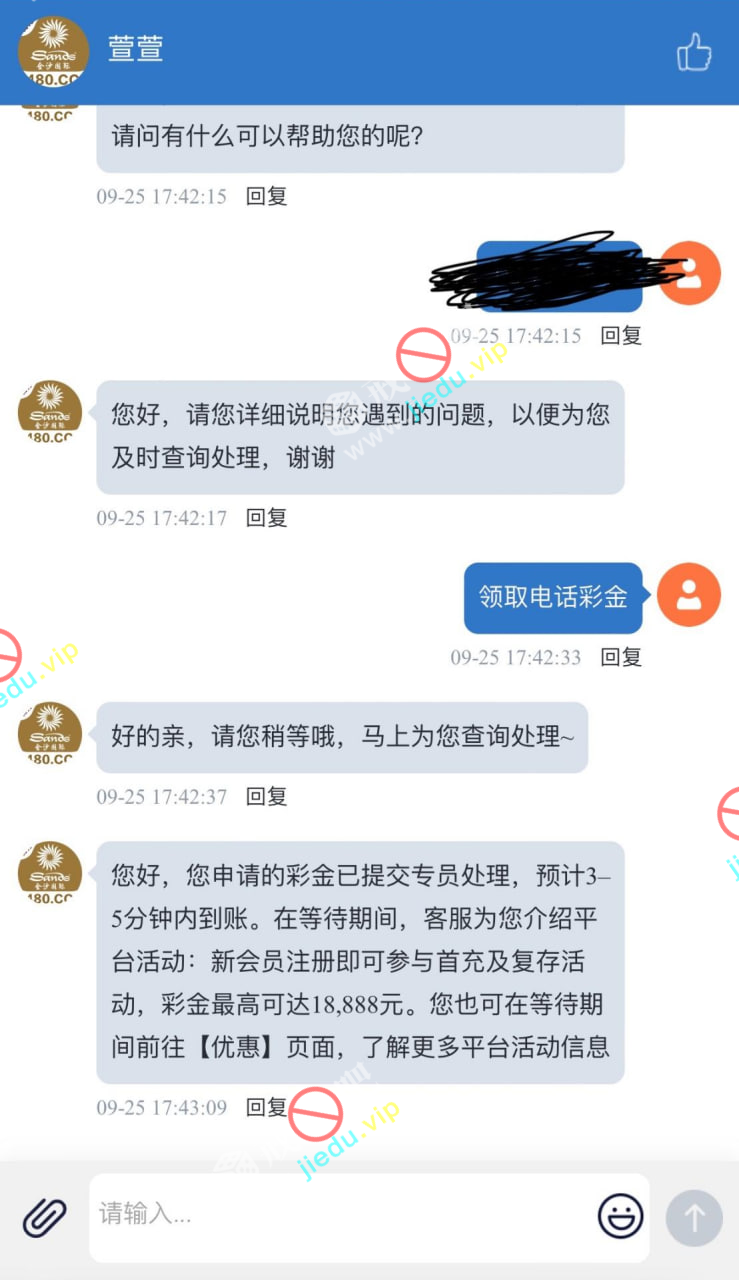Viewport: 739px width, 1280px height.
Task: Tap 回复 under the 17:43:09 message
Action: coord(267,1108)
